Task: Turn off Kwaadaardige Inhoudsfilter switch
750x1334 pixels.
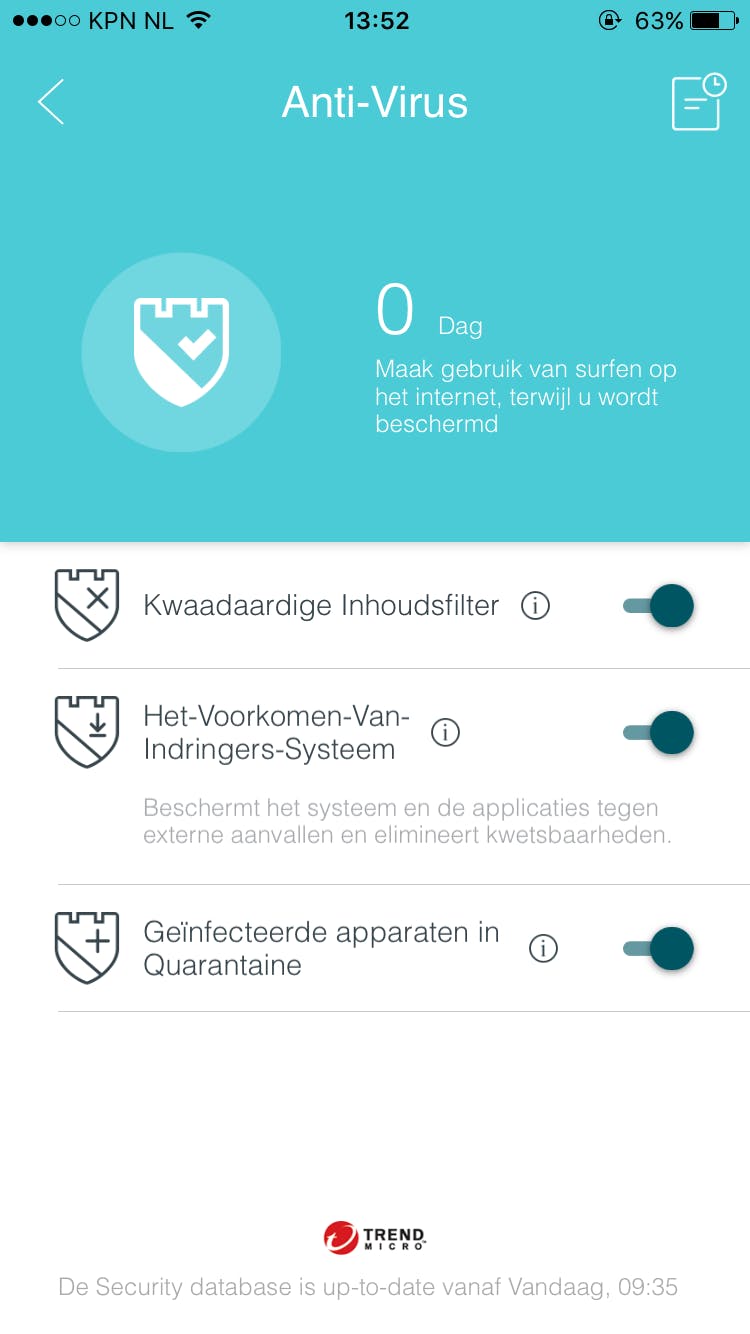Action: pos(659,606)
